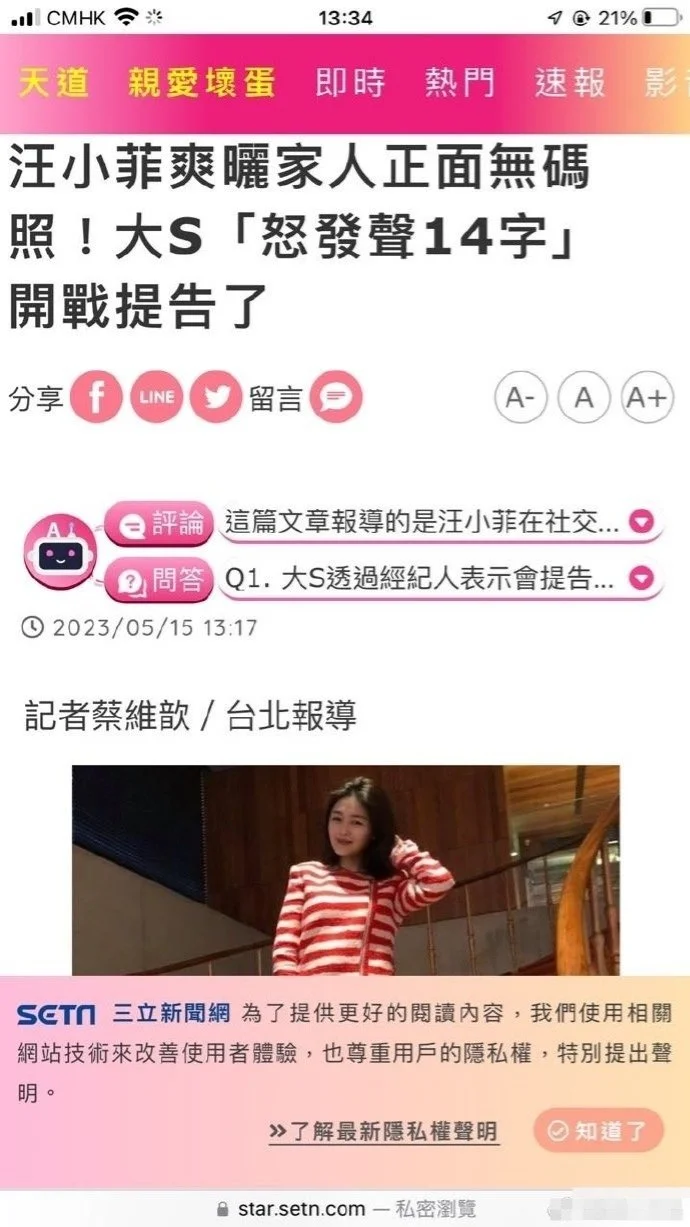Image resolution: width=690 pixels, height=1227 pixels.
Task: Open the 親愛壞蛋 tab
Action: (201, 83)
